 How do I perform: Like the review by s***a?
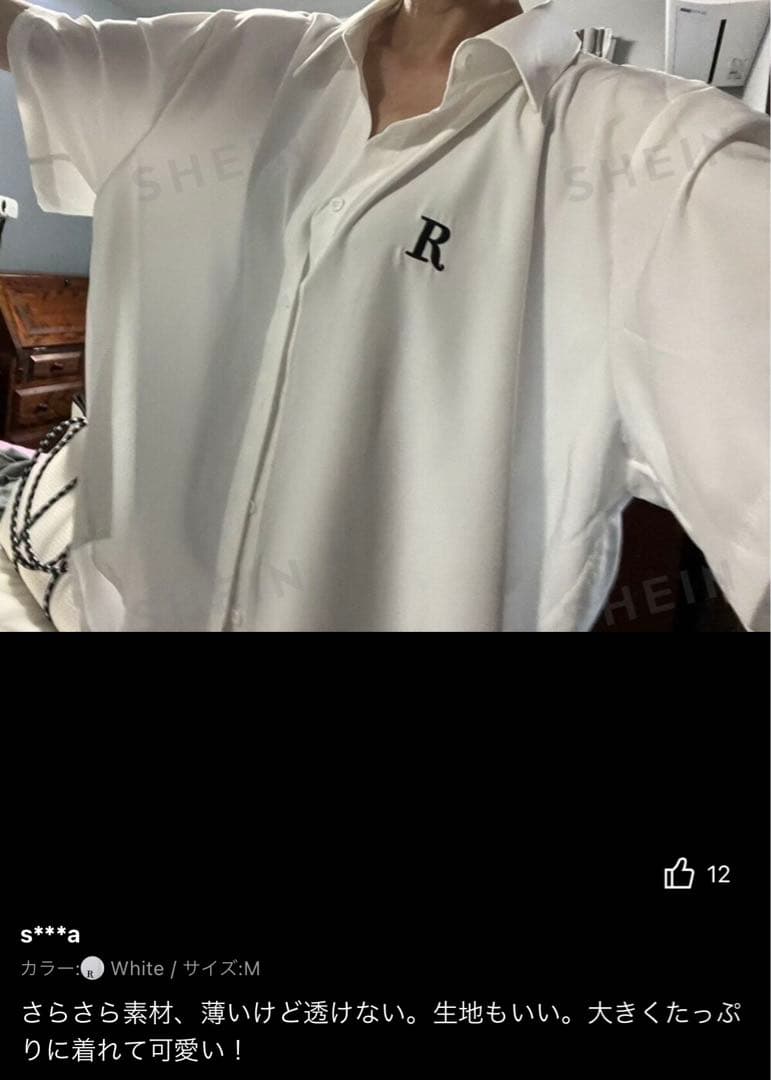point(679,873)
